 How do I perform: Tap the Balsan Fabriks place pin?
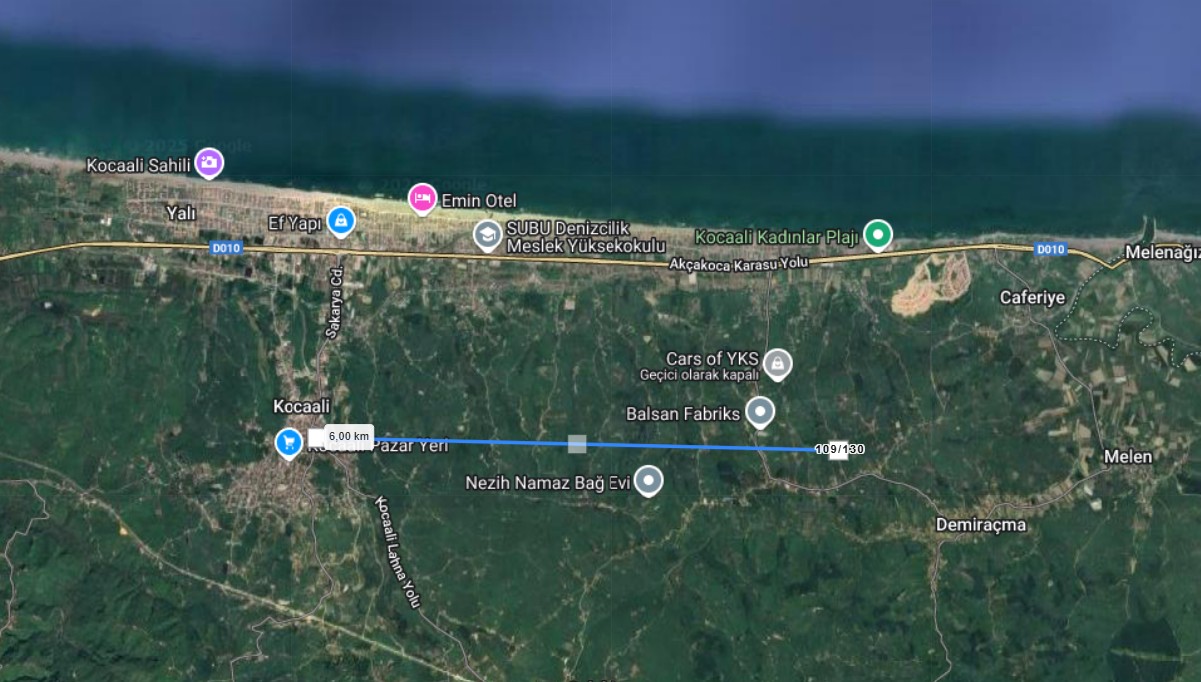coord(760,411)
